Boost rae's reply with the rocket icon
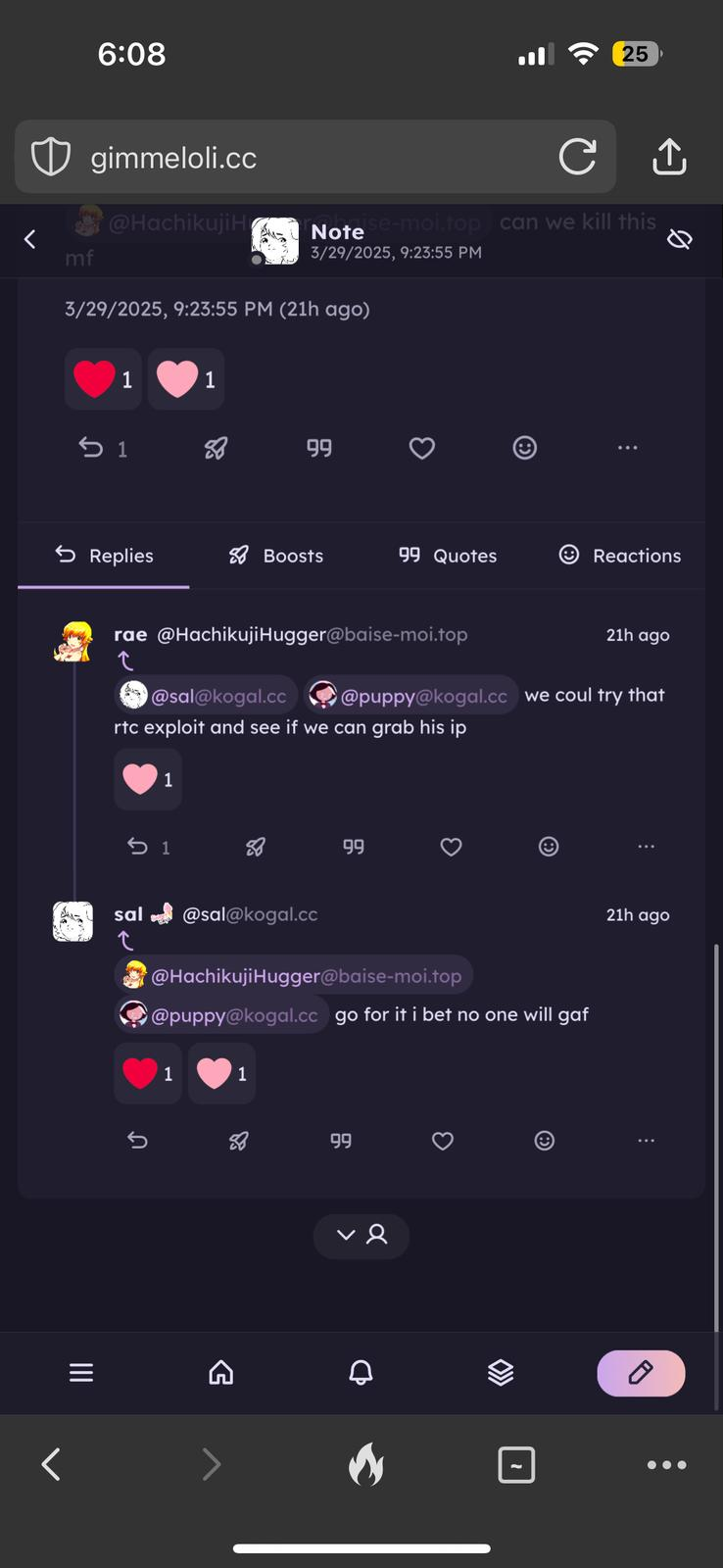723x1568 pixels. [255, 847]
